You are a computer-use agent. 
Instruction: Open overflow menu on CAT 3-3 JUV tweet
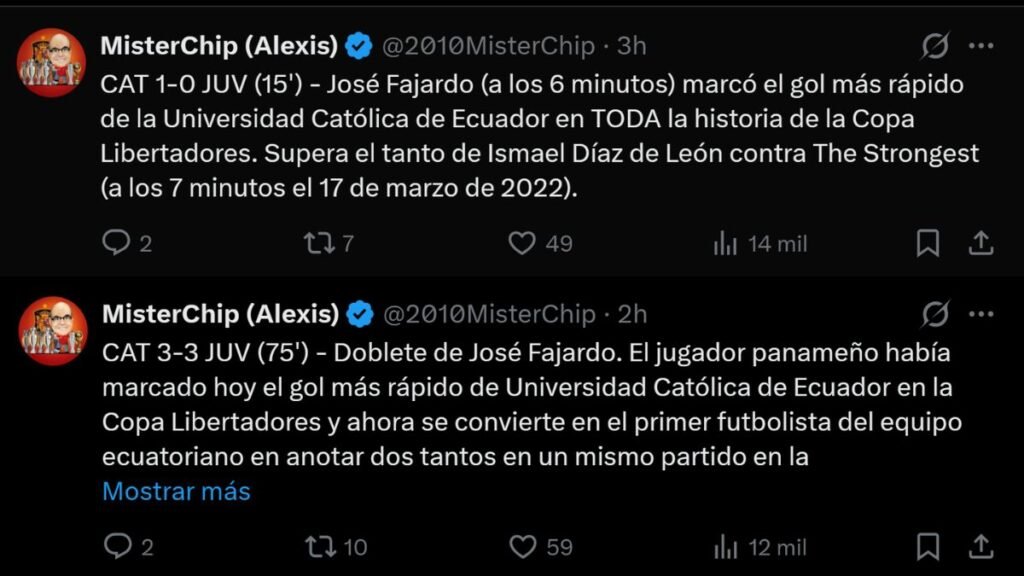click(x=981, y=315)
